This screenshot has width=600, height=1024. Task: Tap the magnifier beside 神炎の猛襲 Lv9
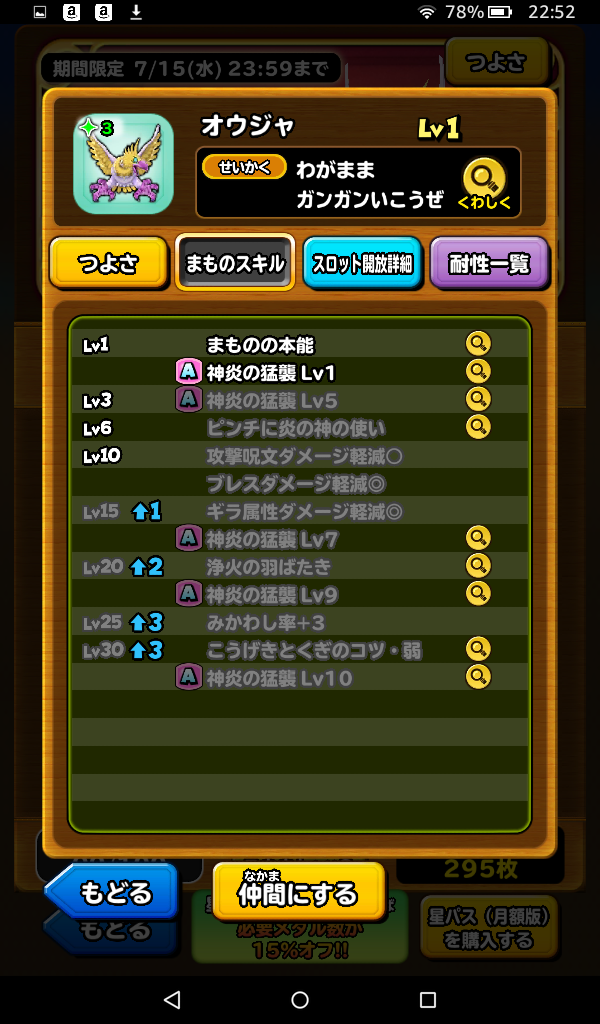coord(479,594)
